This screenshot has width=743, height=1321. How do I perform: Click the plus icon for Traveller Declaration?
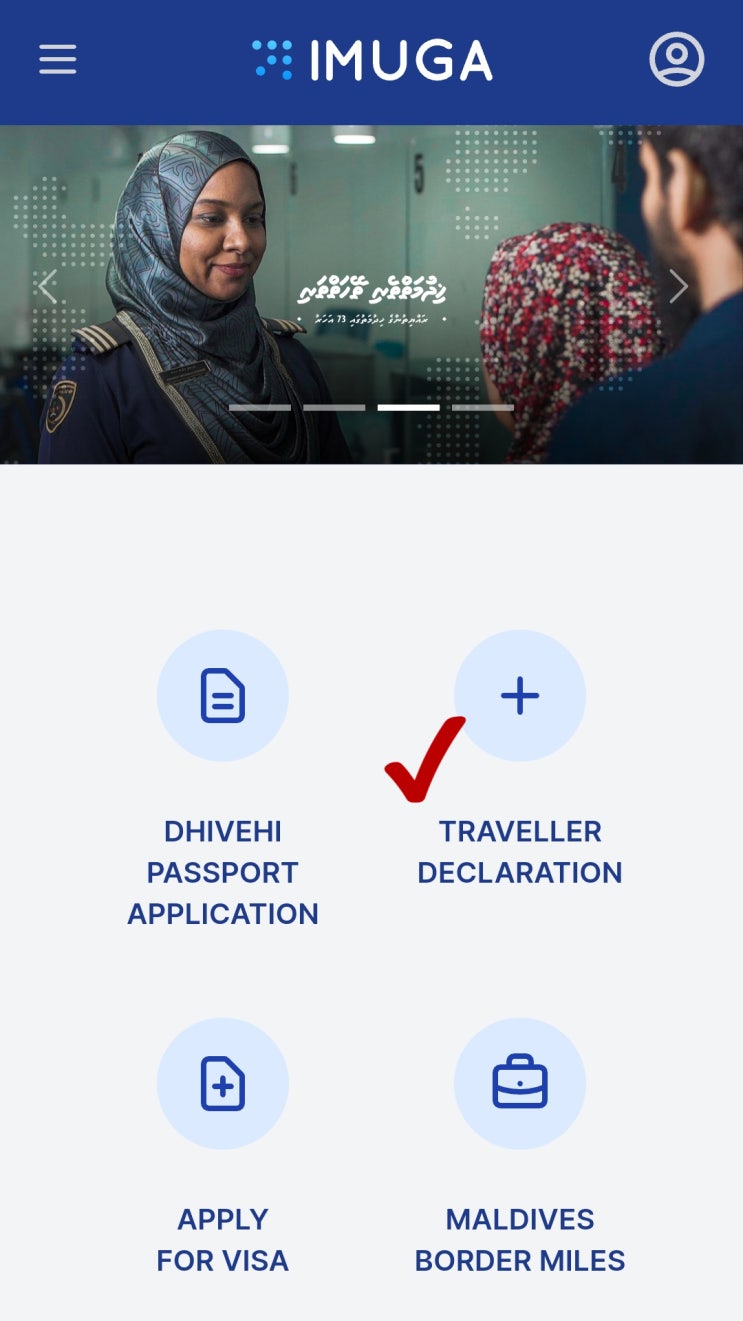[520, 695]
